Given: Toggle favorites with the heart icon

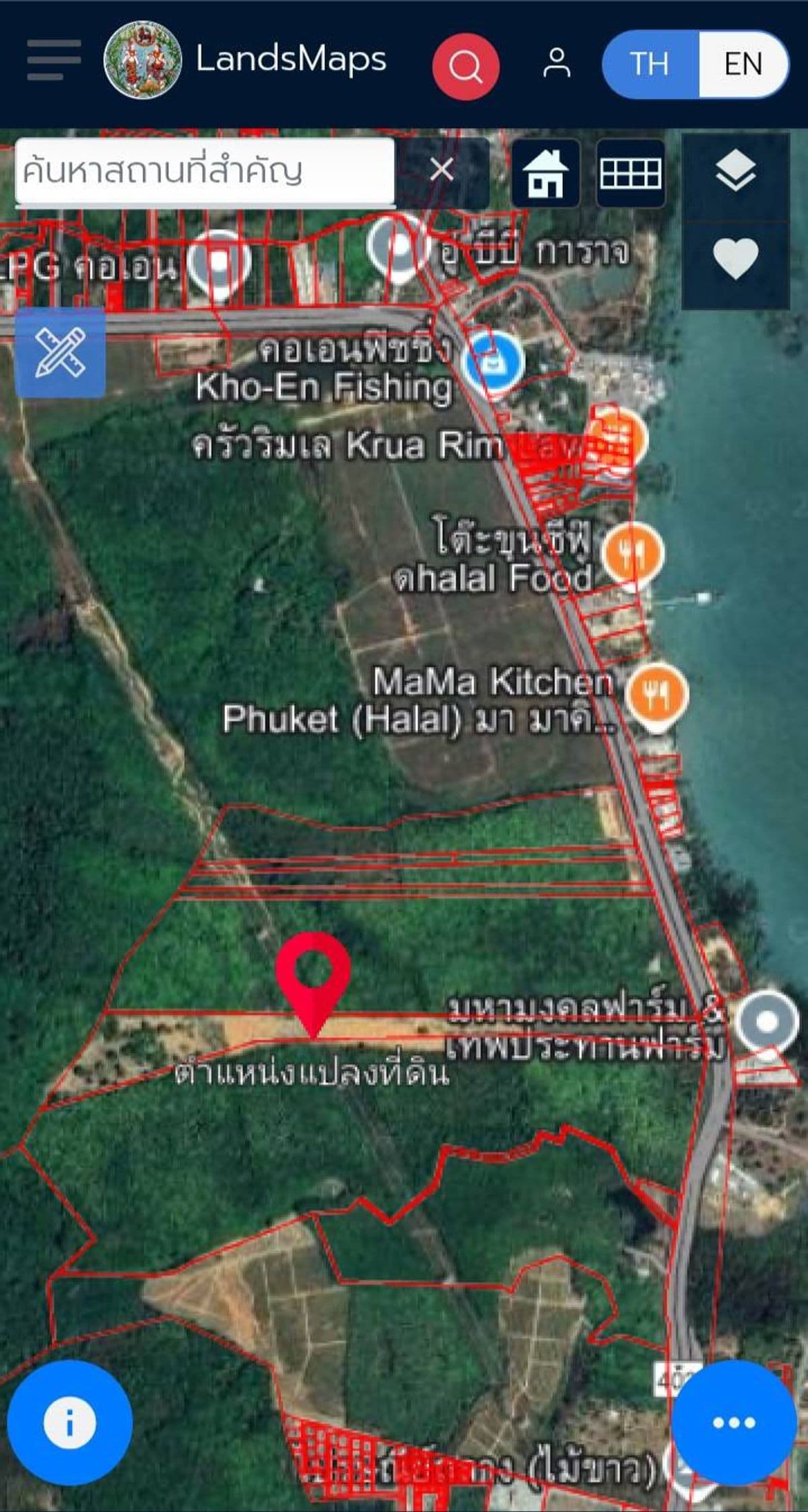Looking at the screenshot, I should (x=737, y=259).
